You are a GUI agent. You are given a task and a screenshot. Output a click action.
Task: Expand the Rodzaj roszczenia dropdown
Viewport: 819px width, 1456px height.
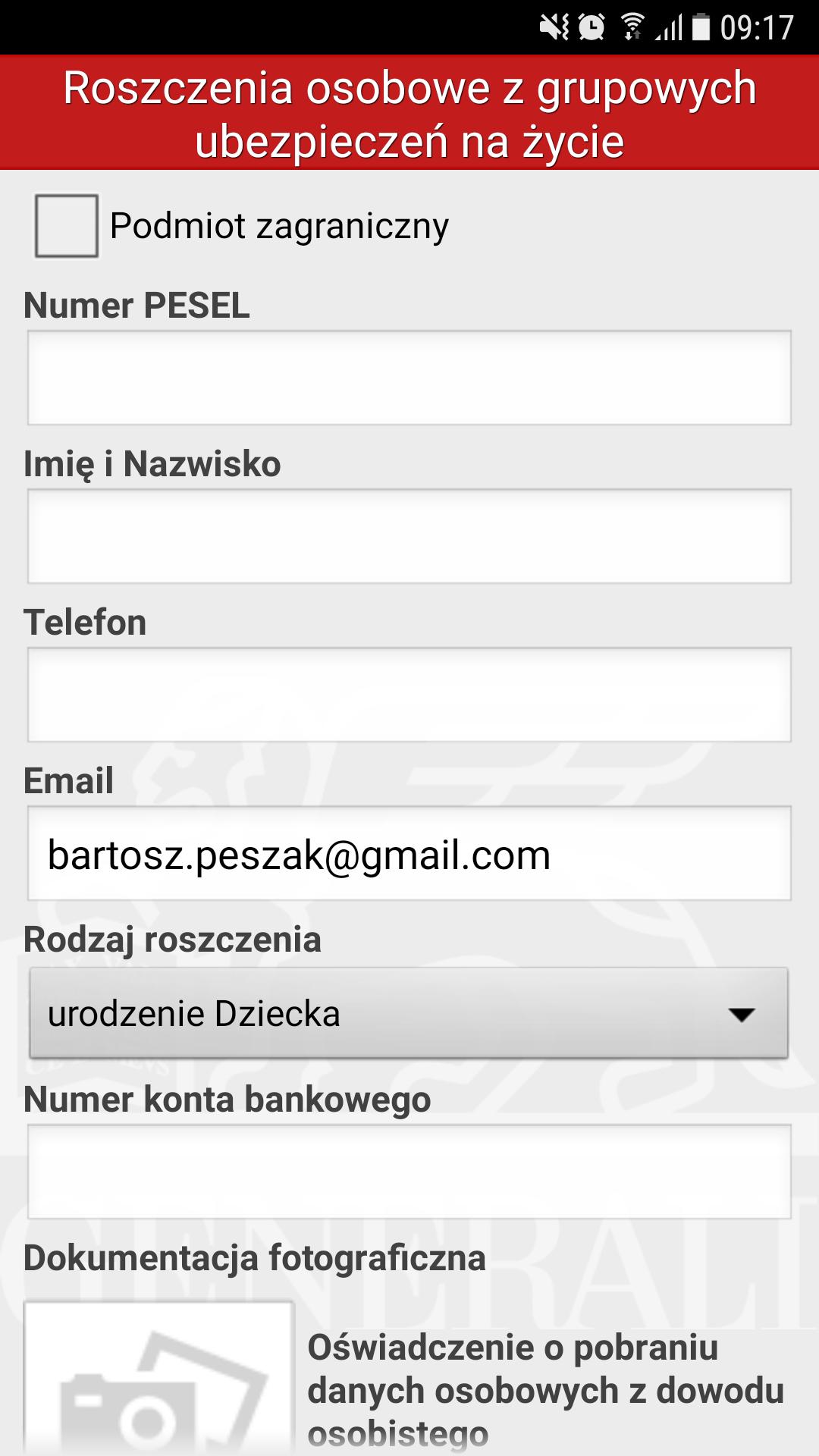coord(409,1013)
